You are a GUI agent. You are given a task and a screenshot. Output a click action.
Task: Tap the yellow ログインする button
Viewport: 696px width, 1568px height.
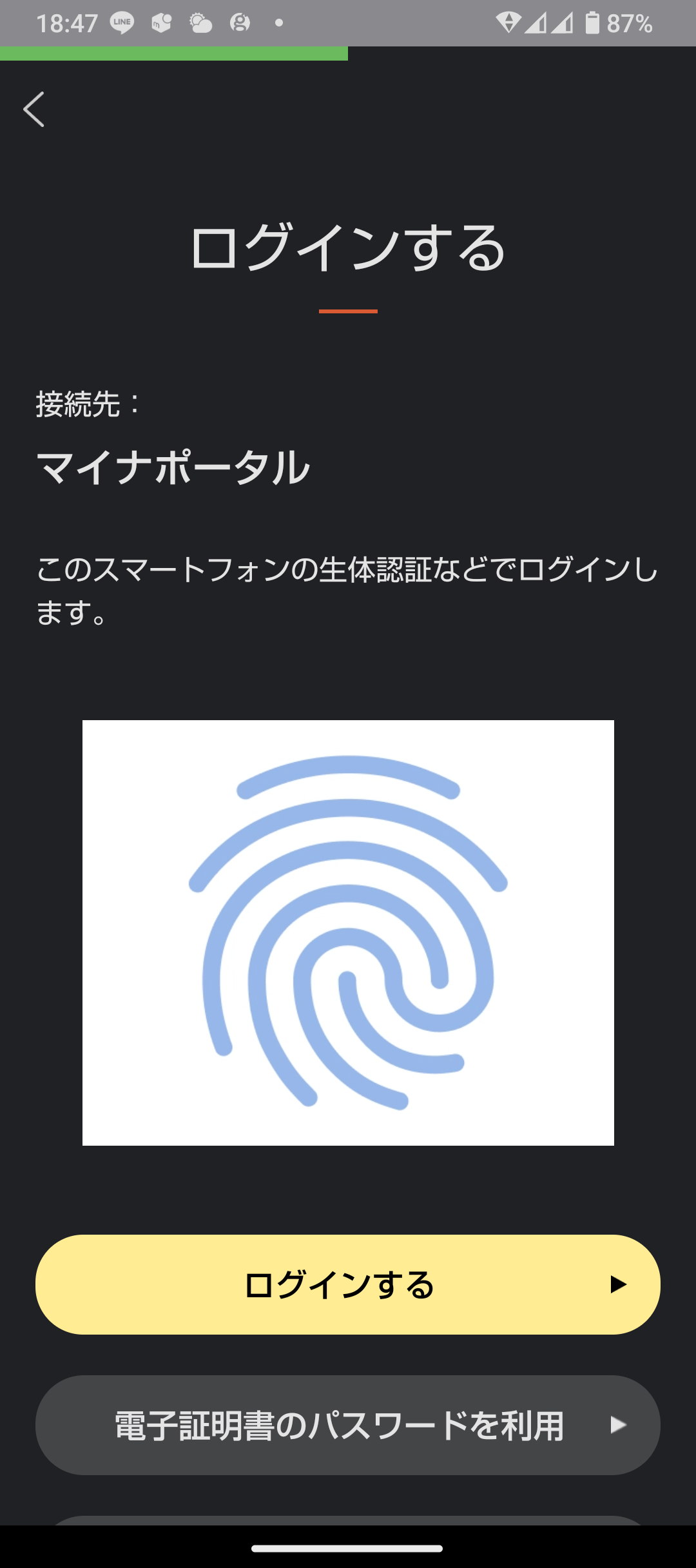click(x=348, y=1284)
